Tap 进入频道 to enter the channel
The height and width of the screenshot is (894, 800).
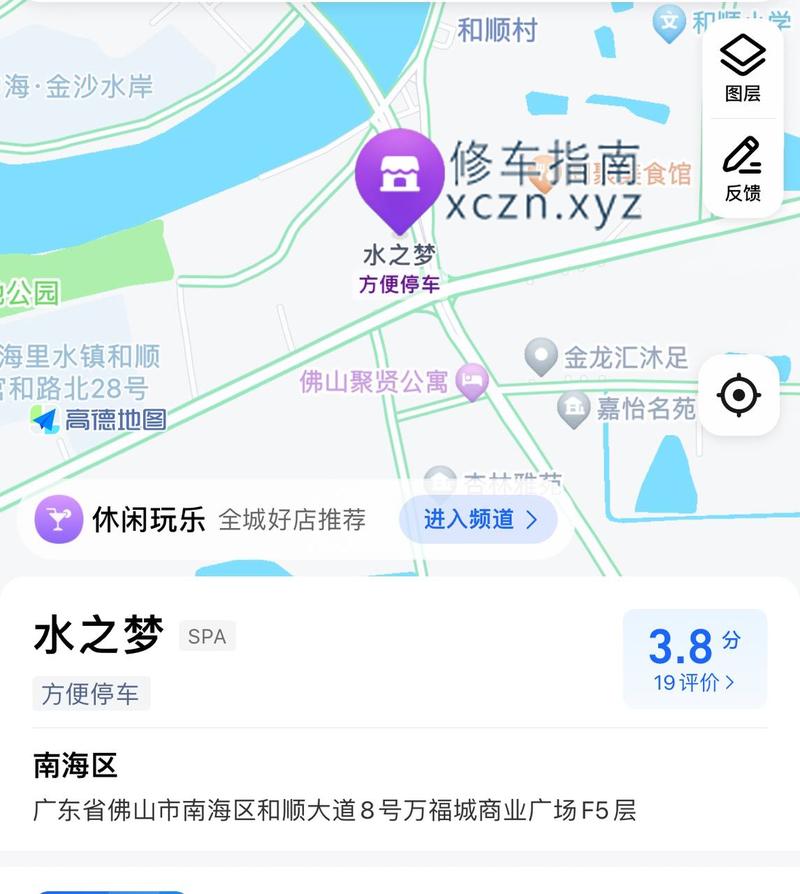(479, 519)
